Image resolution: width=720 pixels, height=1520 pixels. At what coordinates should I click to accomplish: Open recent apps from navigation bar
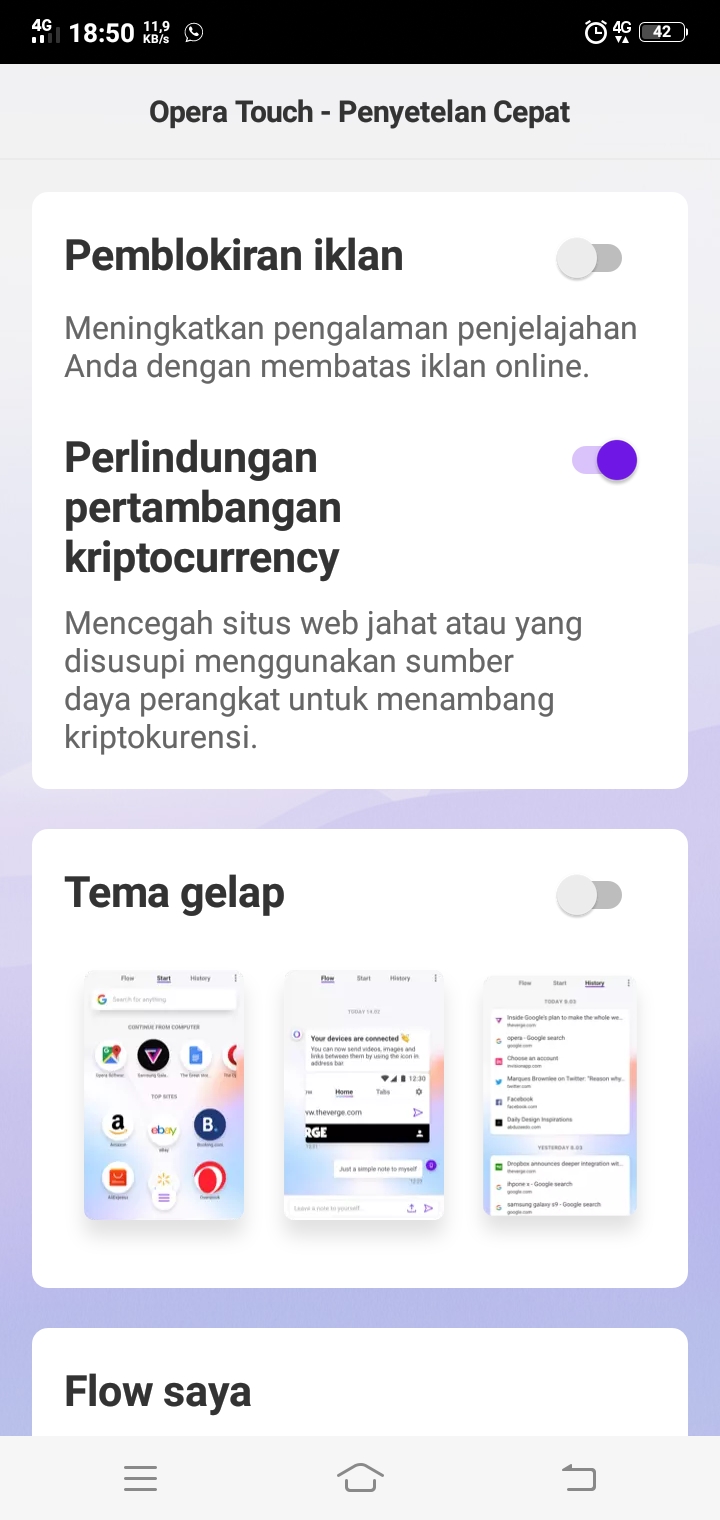(x=140, y=1478)
